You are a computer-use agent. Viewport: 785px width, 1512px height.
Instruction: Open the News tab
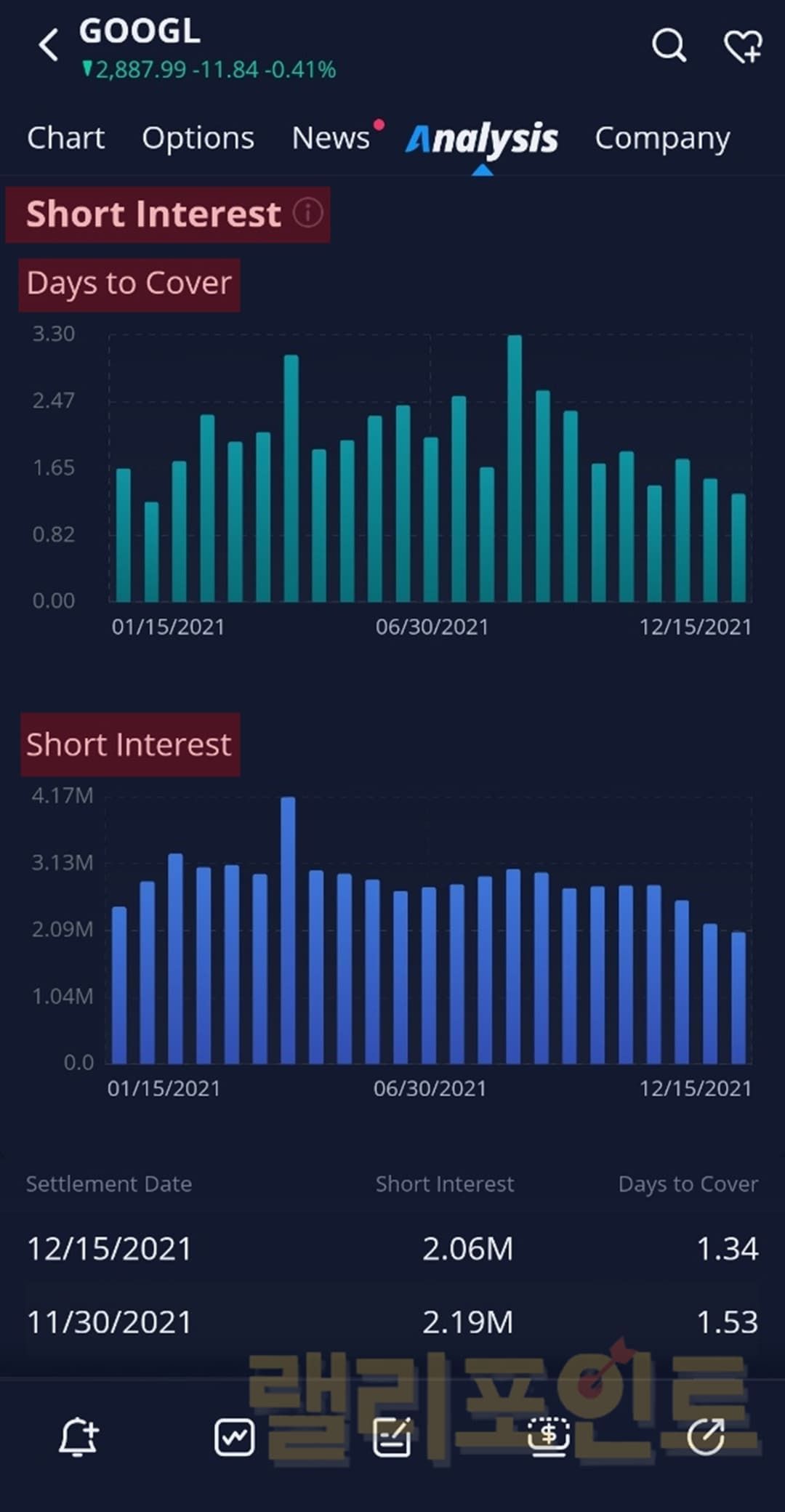click(x=331, y=138)
